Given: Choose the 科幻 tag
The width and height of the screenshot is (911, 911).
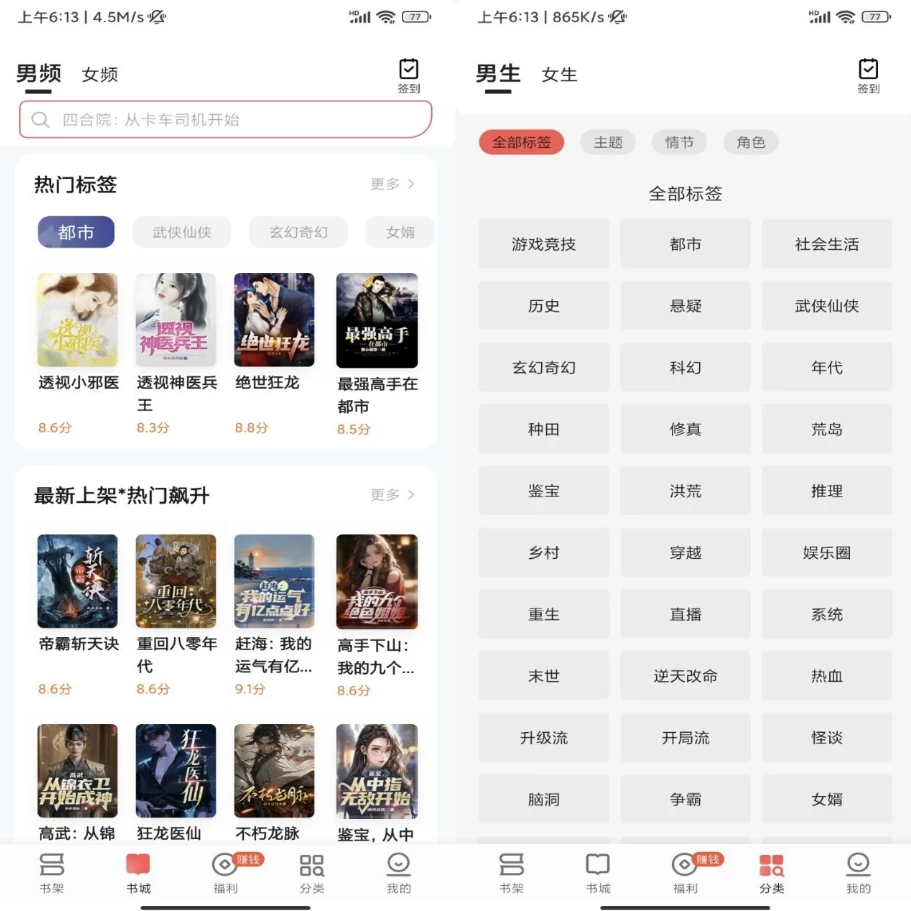Looking at the screenshot, I should [685, 368].
